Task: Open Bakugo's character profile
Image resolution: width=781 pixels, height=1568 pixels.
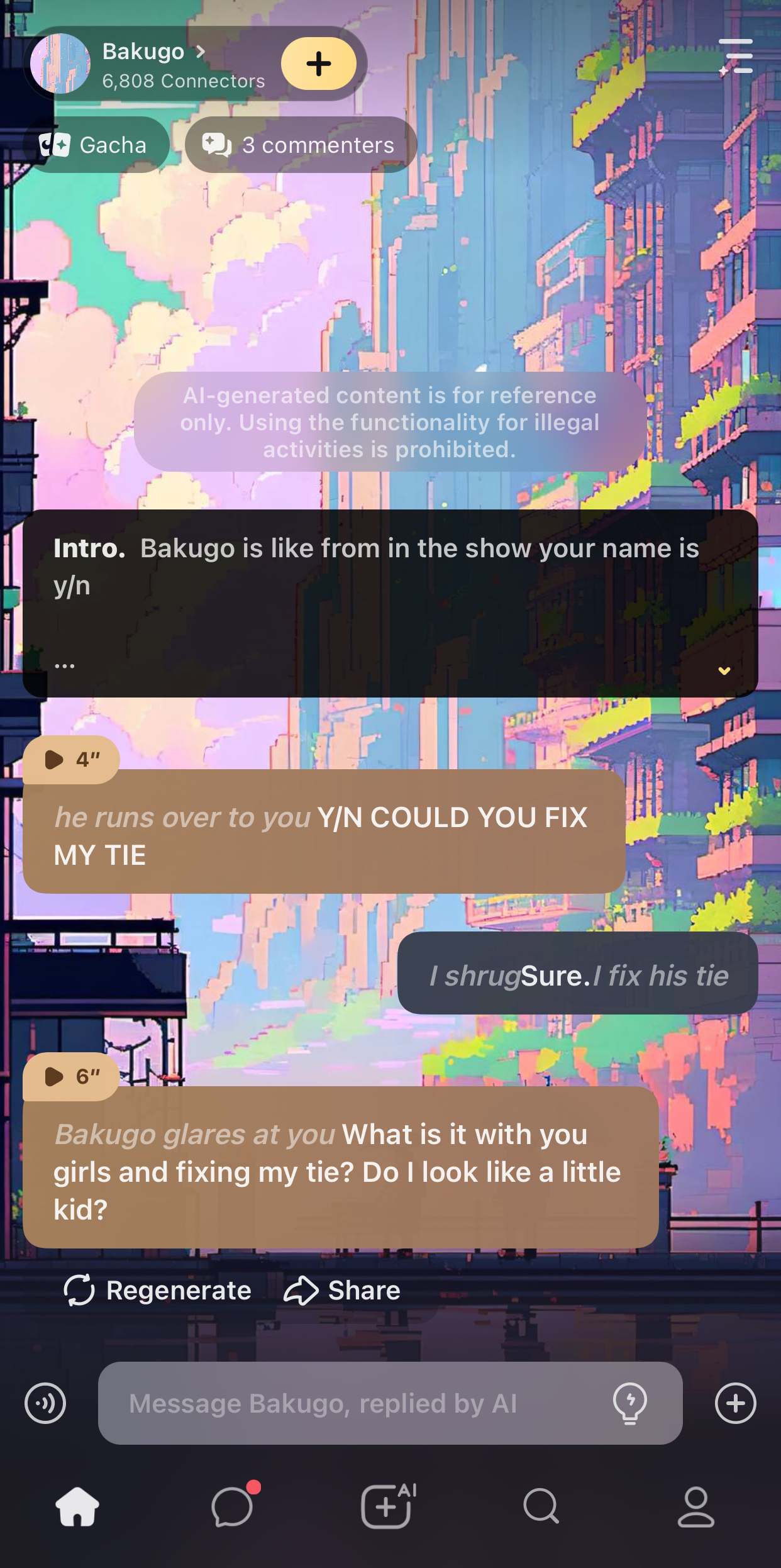Action: click(151, 63)
